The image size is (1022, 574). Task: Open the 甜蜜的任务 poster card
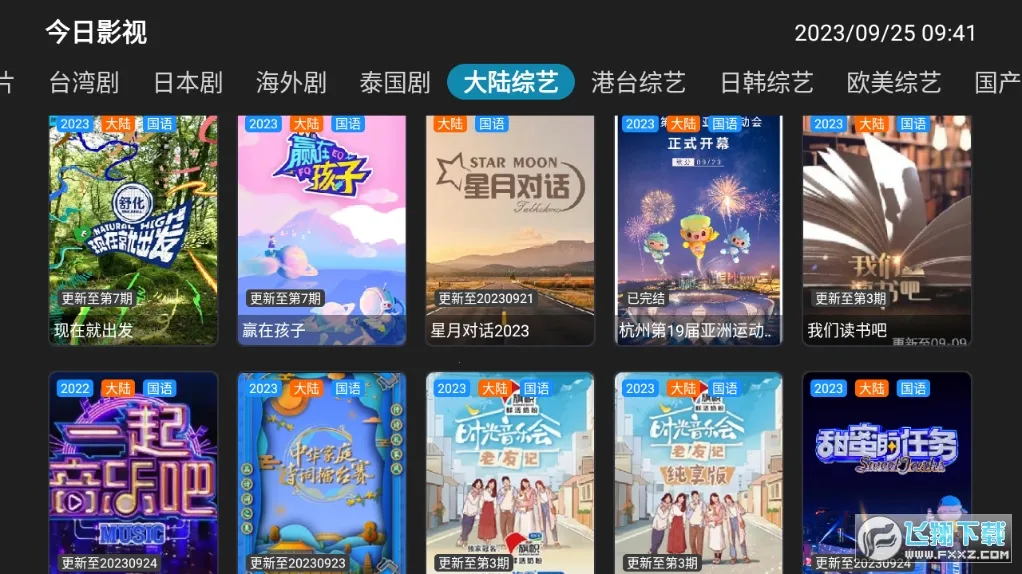pyautogui.click(x=887, y=472)
